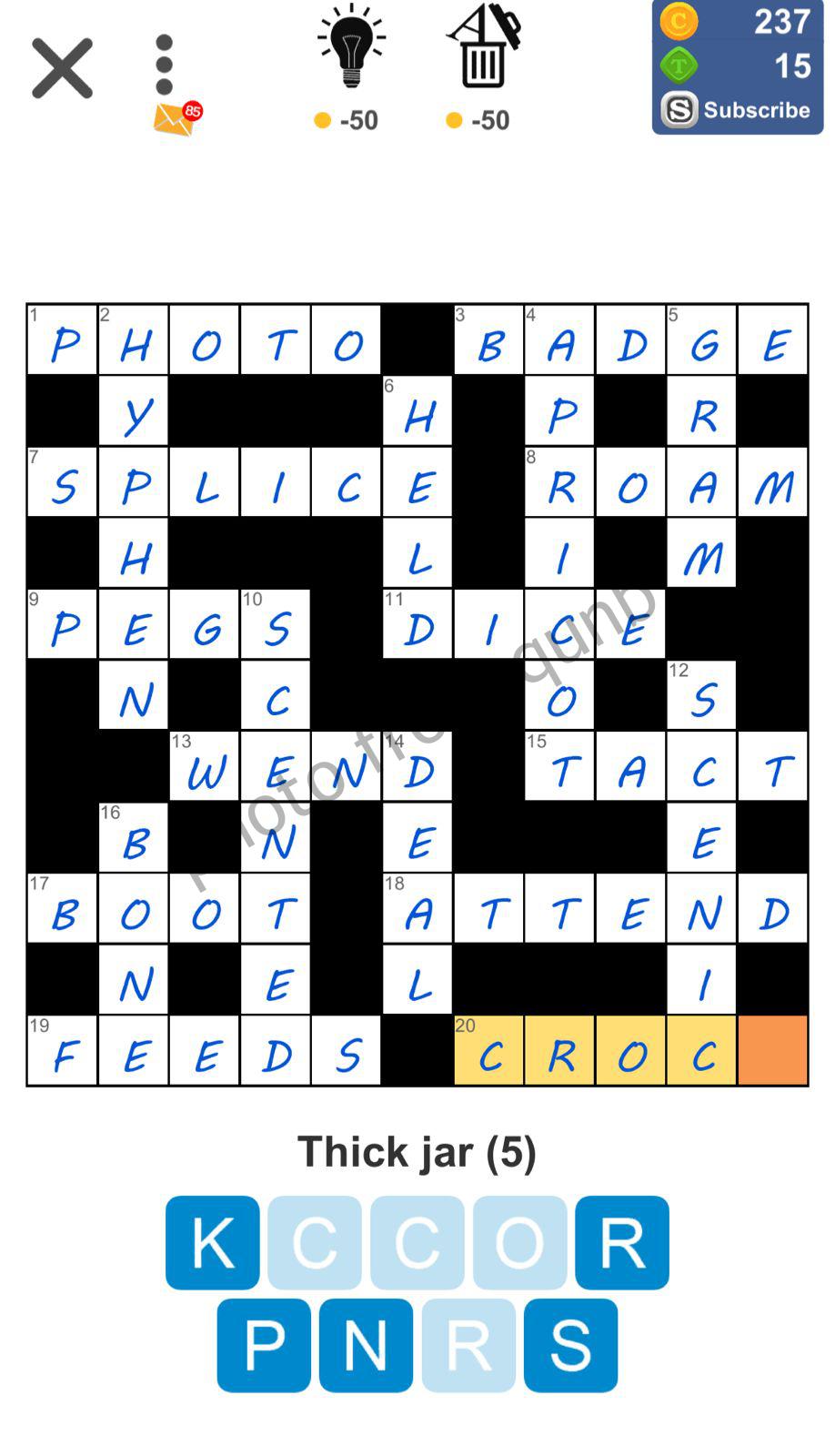Select the letter tile P
This screenshot has width=835, height=1456.
tap(263, 1345)
